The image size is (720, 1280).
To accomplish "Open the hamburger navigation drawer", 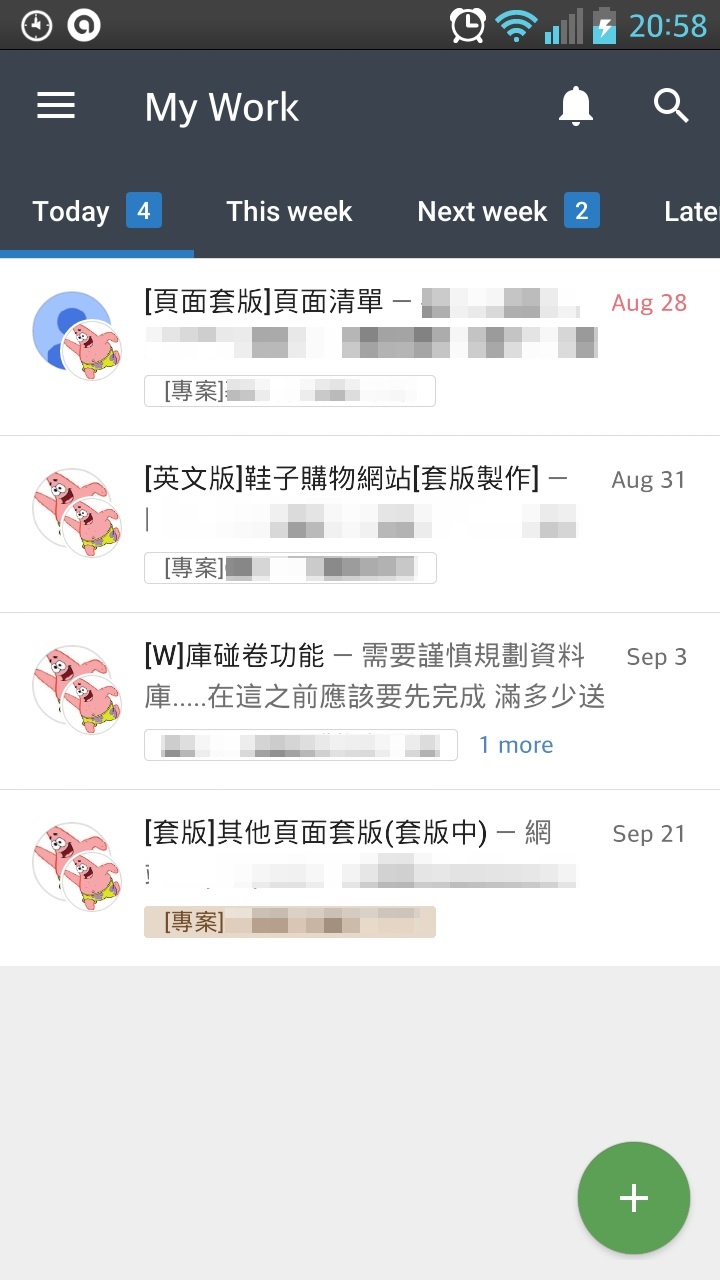I will tap(56, 106).
